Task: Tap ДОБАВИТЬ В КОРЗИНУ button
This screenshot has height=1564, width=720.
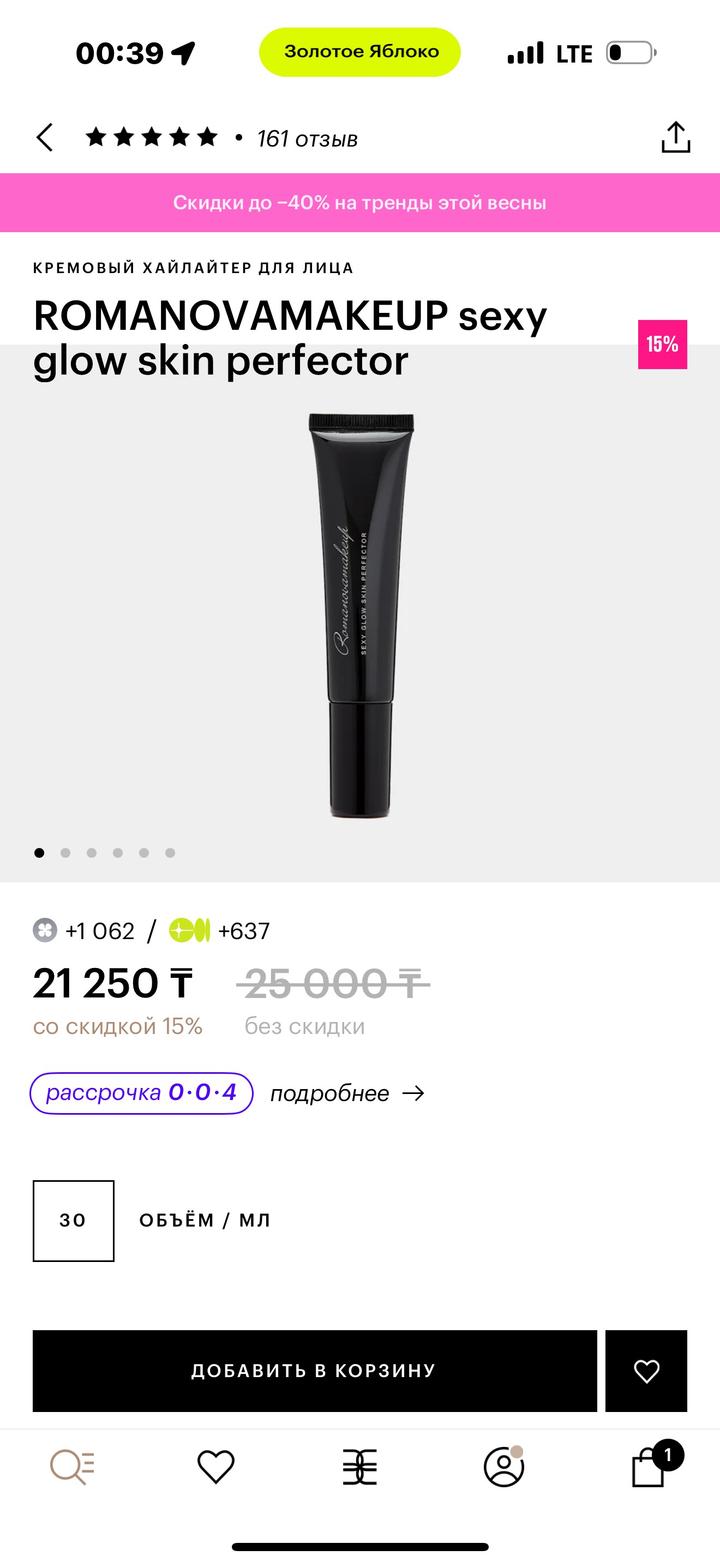Action: point(314,1371)
